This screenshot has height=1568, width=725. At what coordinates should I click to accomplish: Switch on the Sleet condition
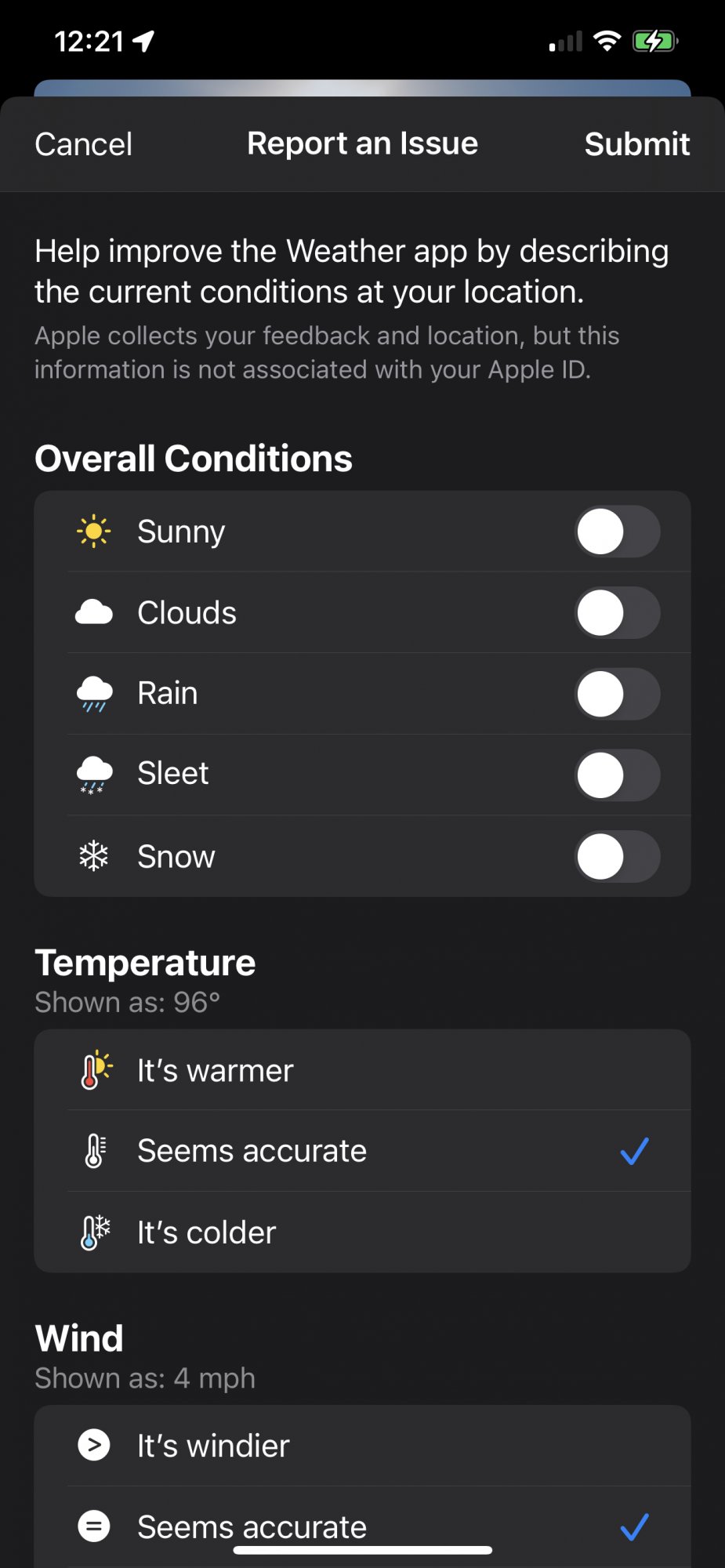[x=617, y=775]
